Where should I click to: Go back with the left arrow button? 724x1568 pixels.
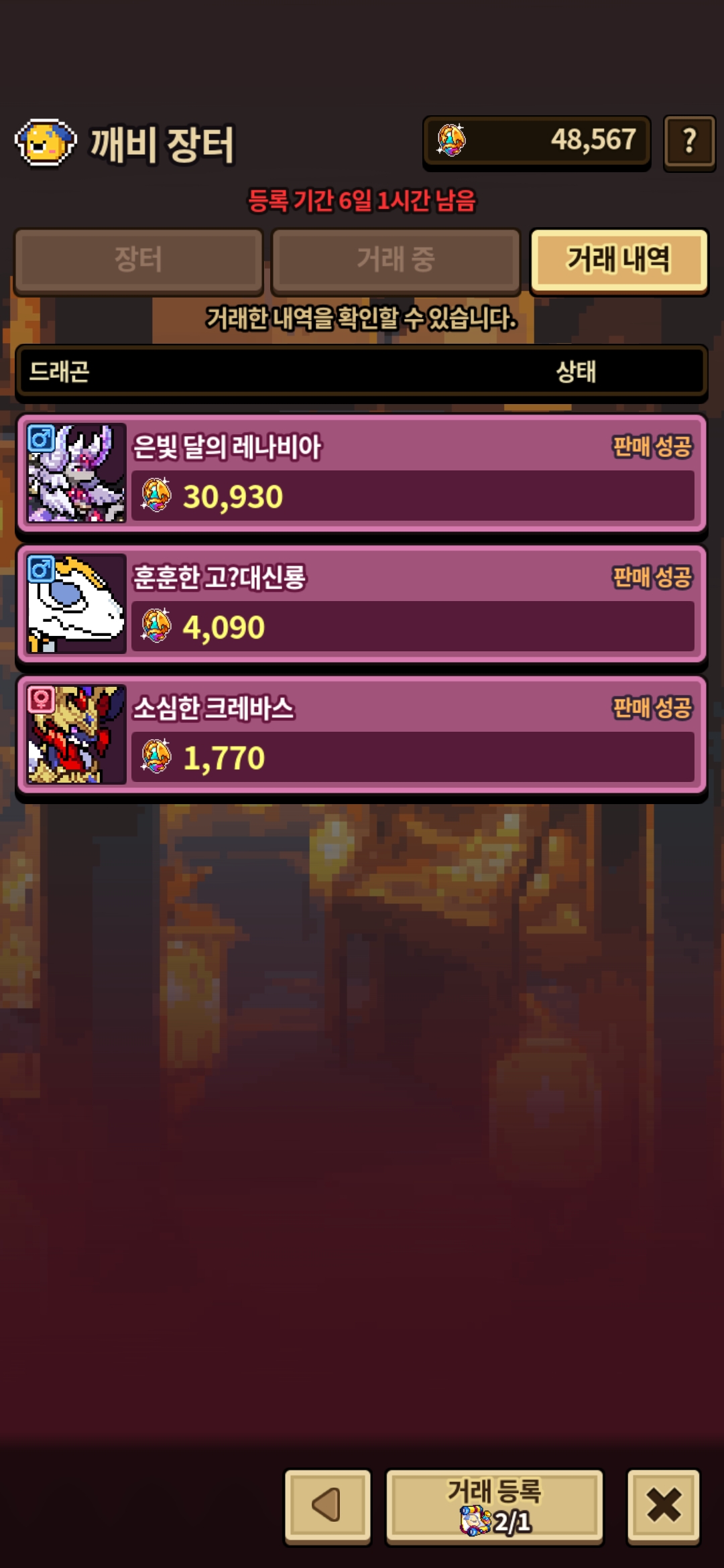click(328, 1507)
